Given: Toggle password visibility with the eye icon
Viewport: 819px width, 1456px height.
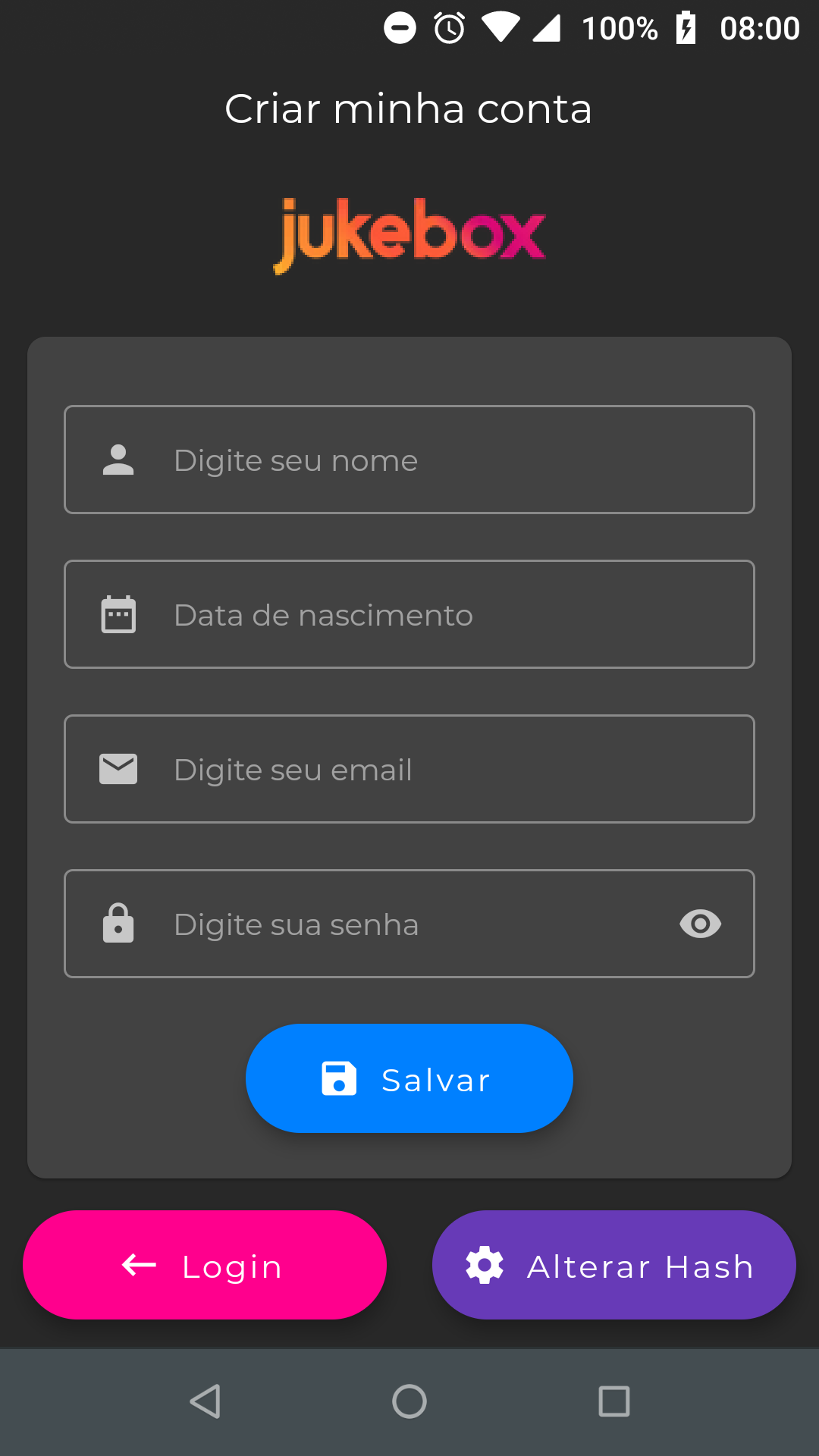Looking at the screenshot, I should (699, 924).
